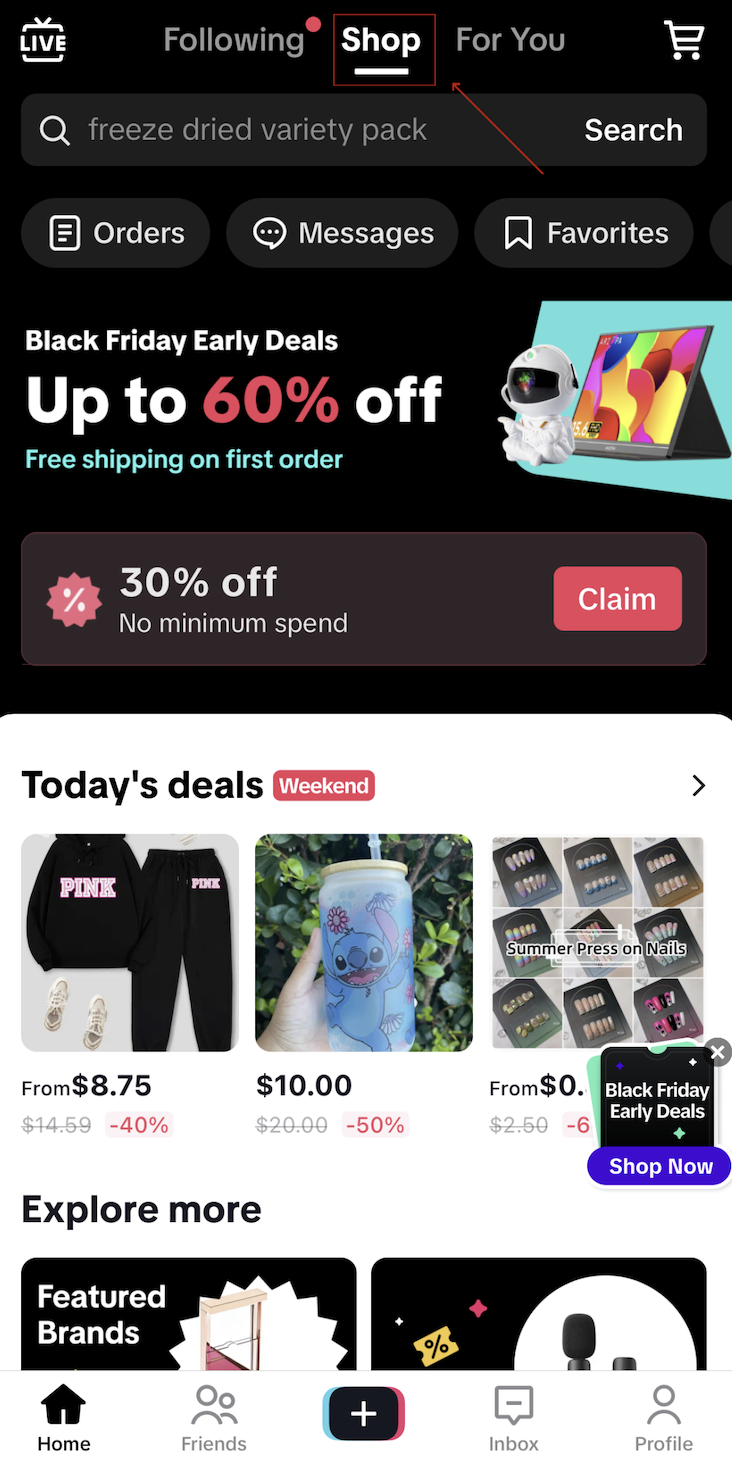Go to the Profile tab

pos(663,1416)
